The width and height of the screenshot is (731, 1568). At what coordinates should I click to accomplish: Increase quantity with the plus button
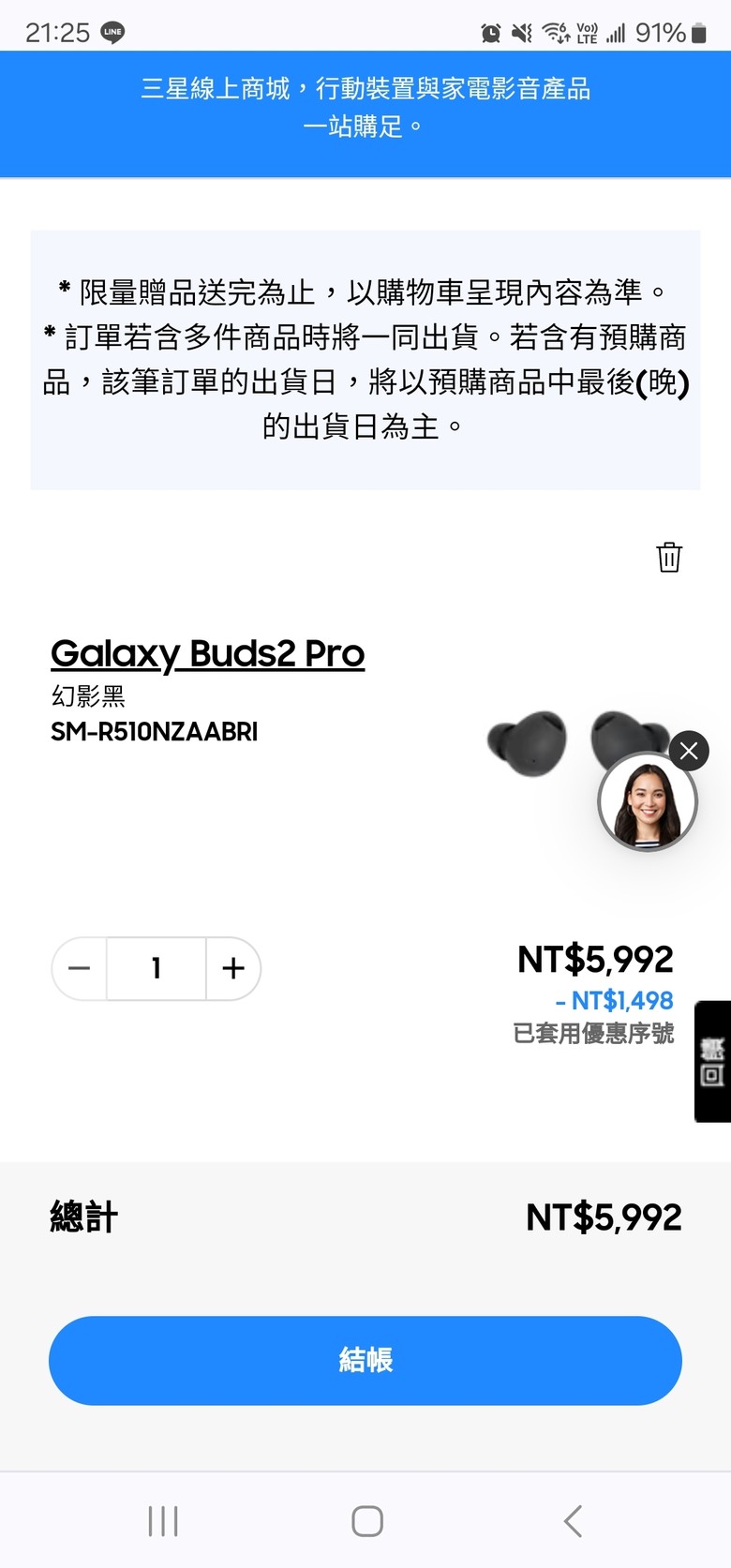(x=233, y=968)
